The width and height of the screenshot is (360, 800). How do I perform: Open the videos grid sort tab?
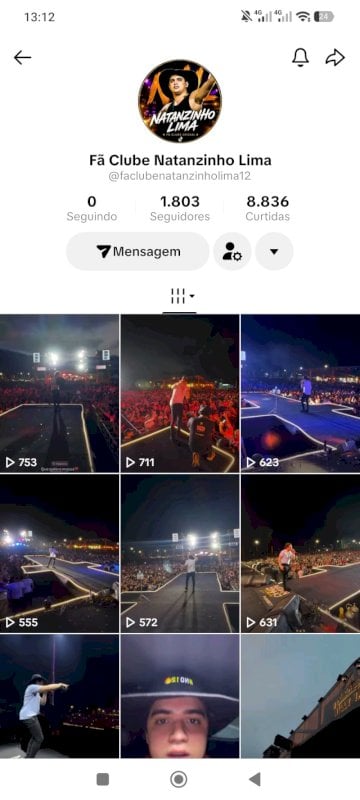[180, 296]
